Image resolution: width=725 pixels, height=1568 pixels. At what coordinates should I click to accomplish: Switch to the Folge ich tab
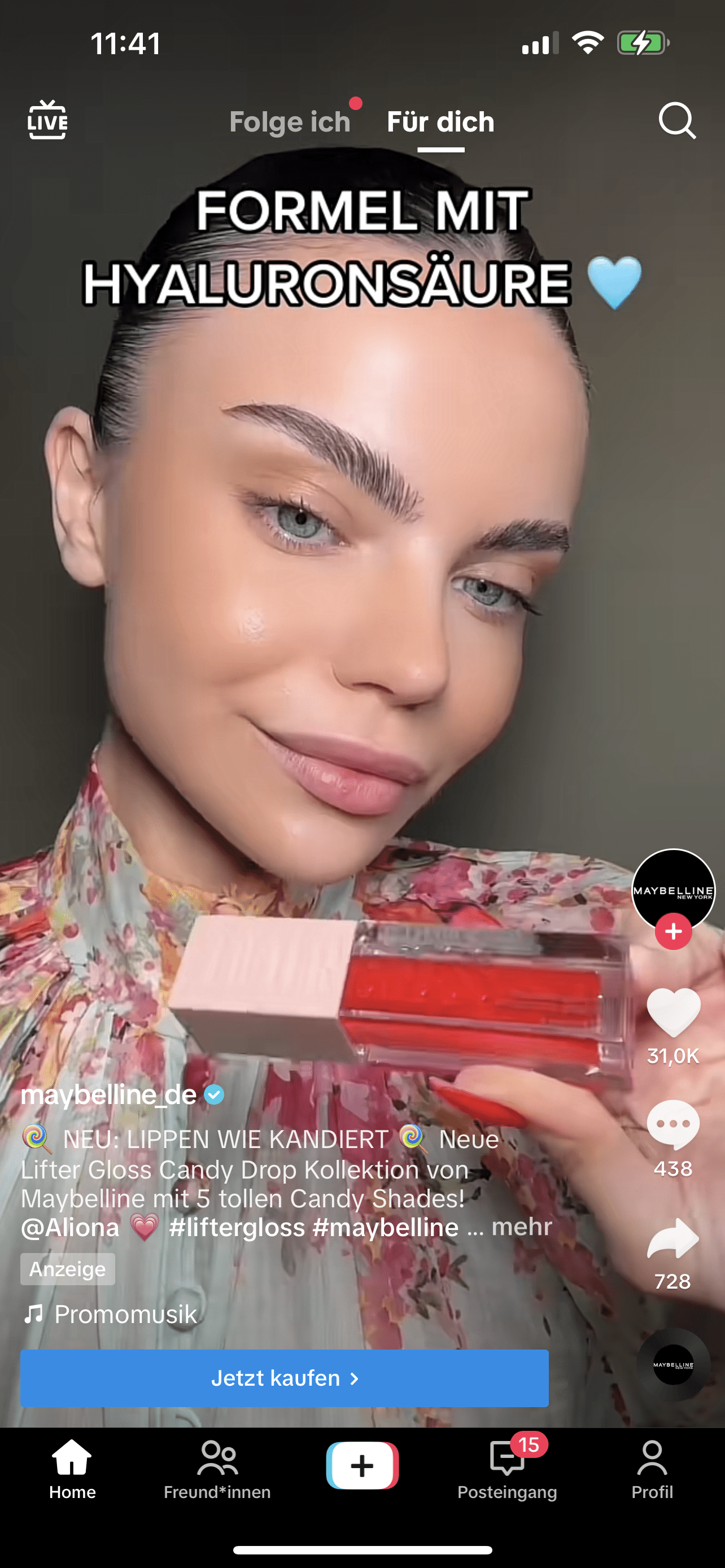point(290,122)
